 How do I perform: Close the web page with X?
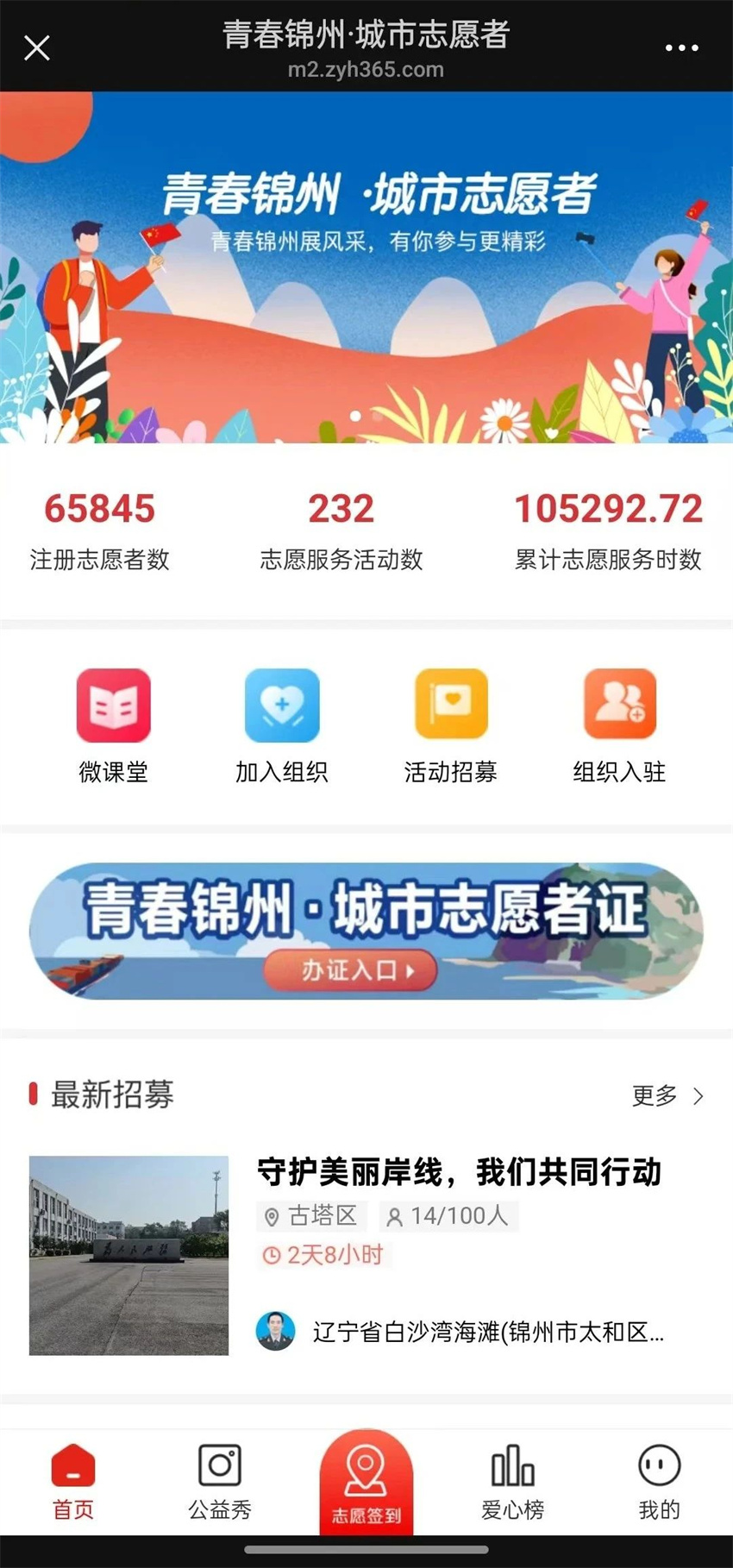pos(37,47)
